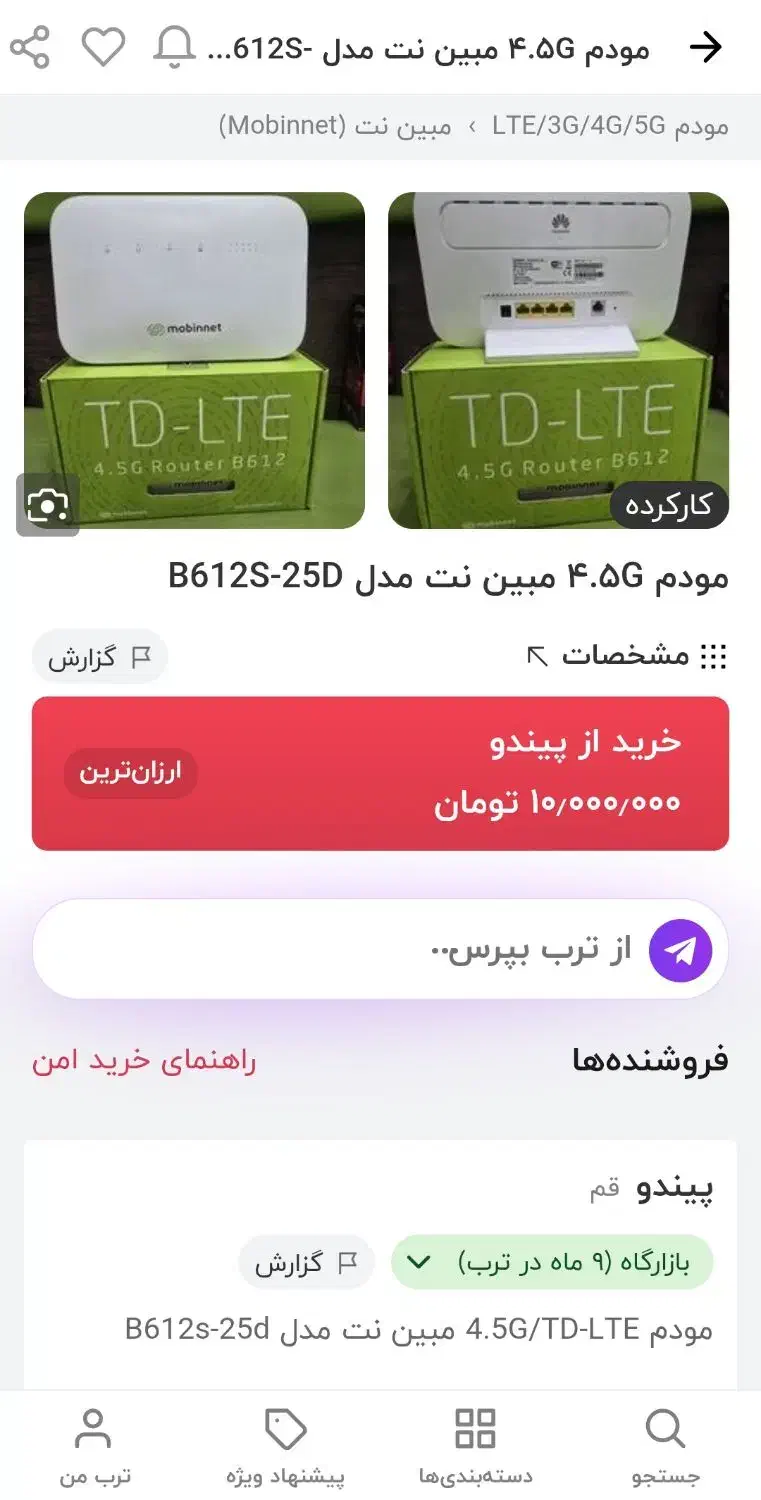The height and width of the screenshot is (1500, 761).
Task: Add the modem to favorites with heart icon
Action: (102, 46)
